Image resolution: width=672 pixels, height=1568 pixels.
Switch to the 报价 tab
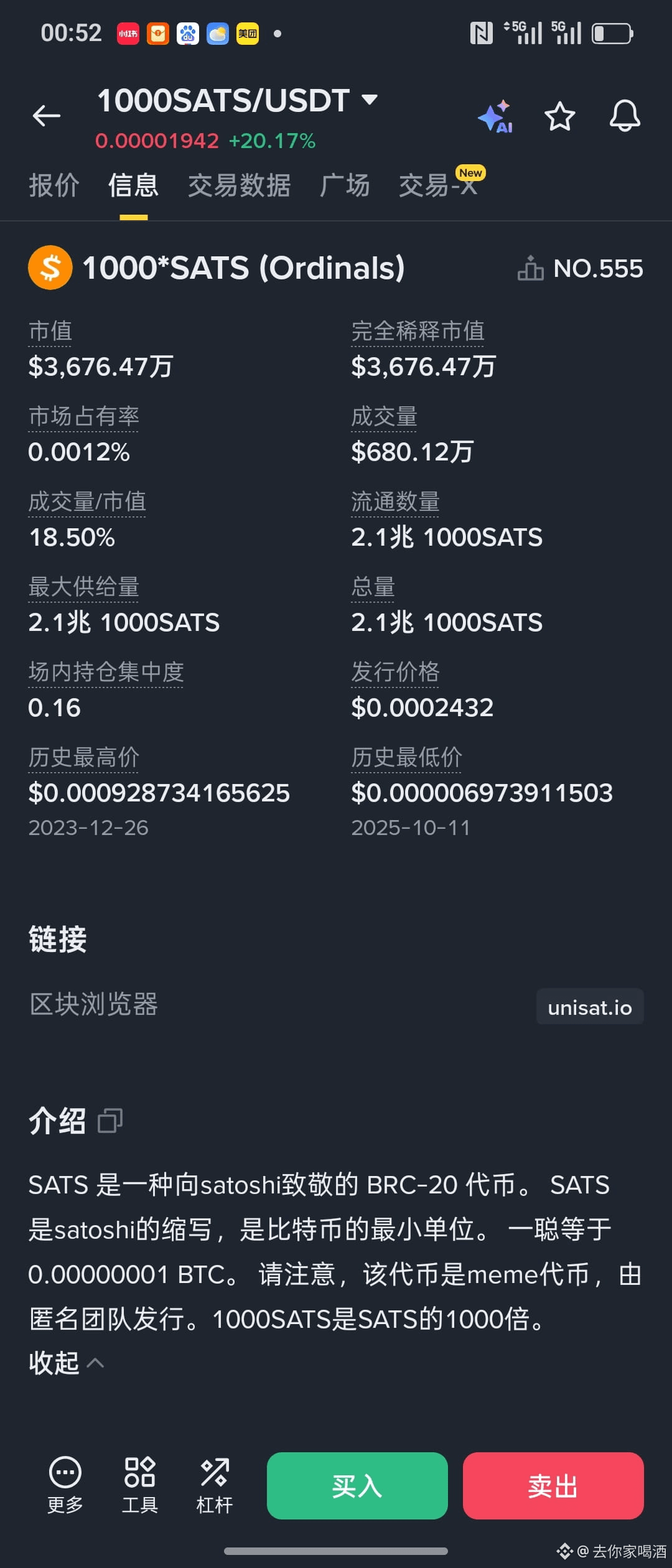pos(54,185)
